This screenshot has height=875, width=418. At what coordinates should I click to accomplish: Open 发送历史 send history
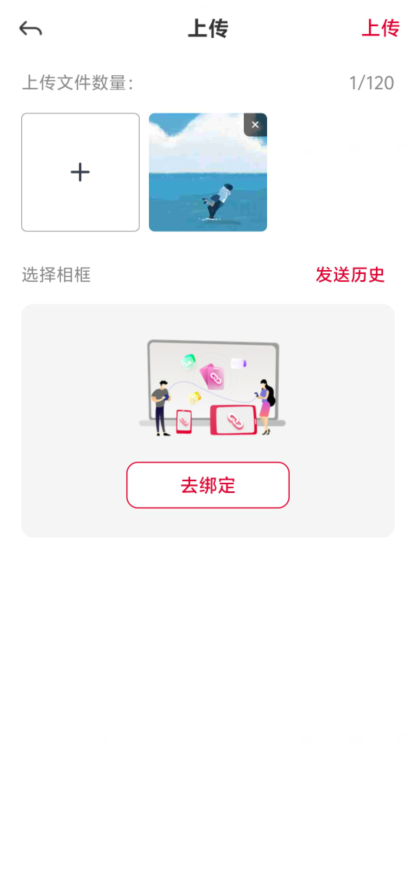350,275
